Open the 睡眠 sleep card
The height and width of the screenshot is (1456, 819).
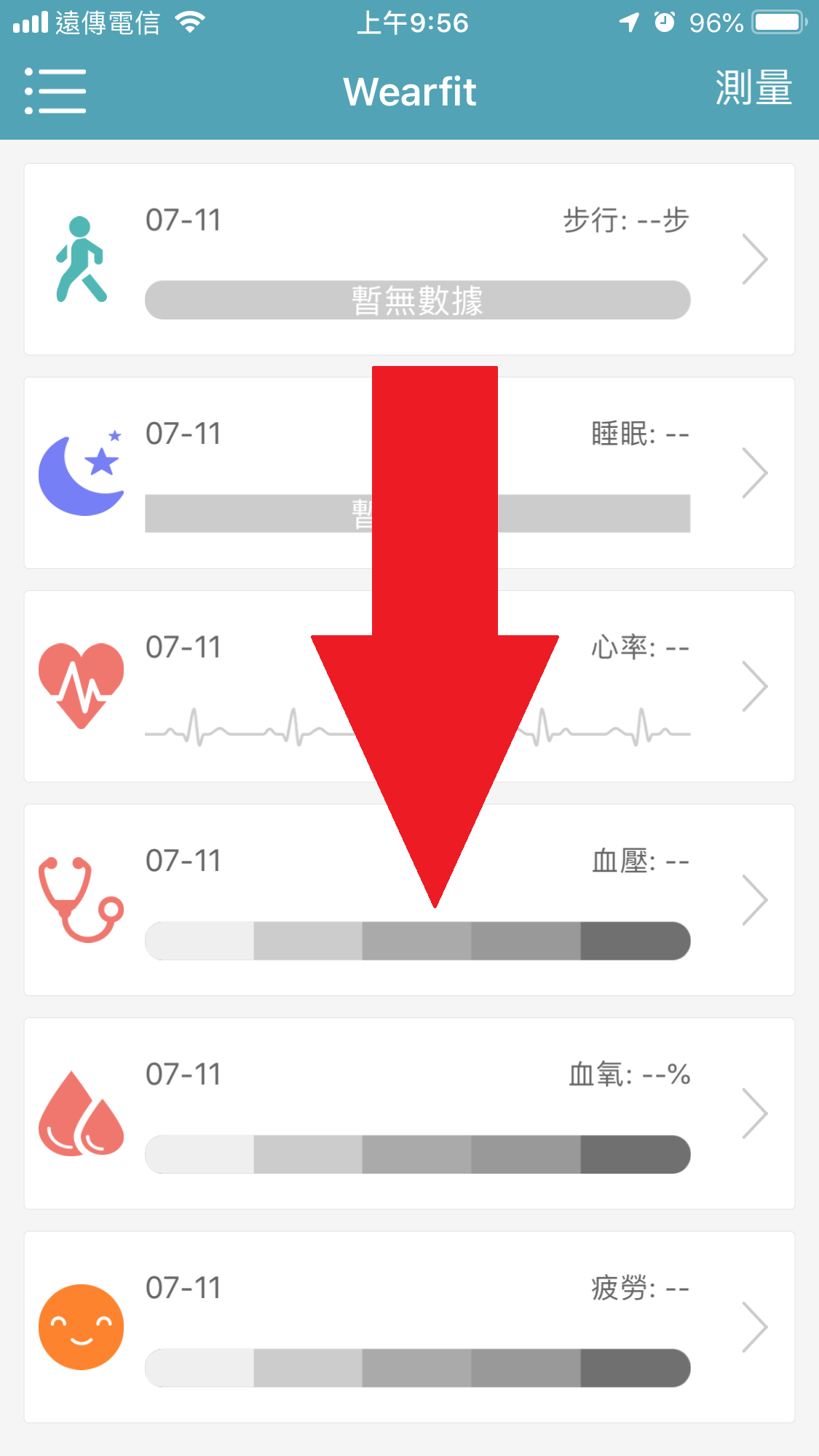click(x=409, y=473)
